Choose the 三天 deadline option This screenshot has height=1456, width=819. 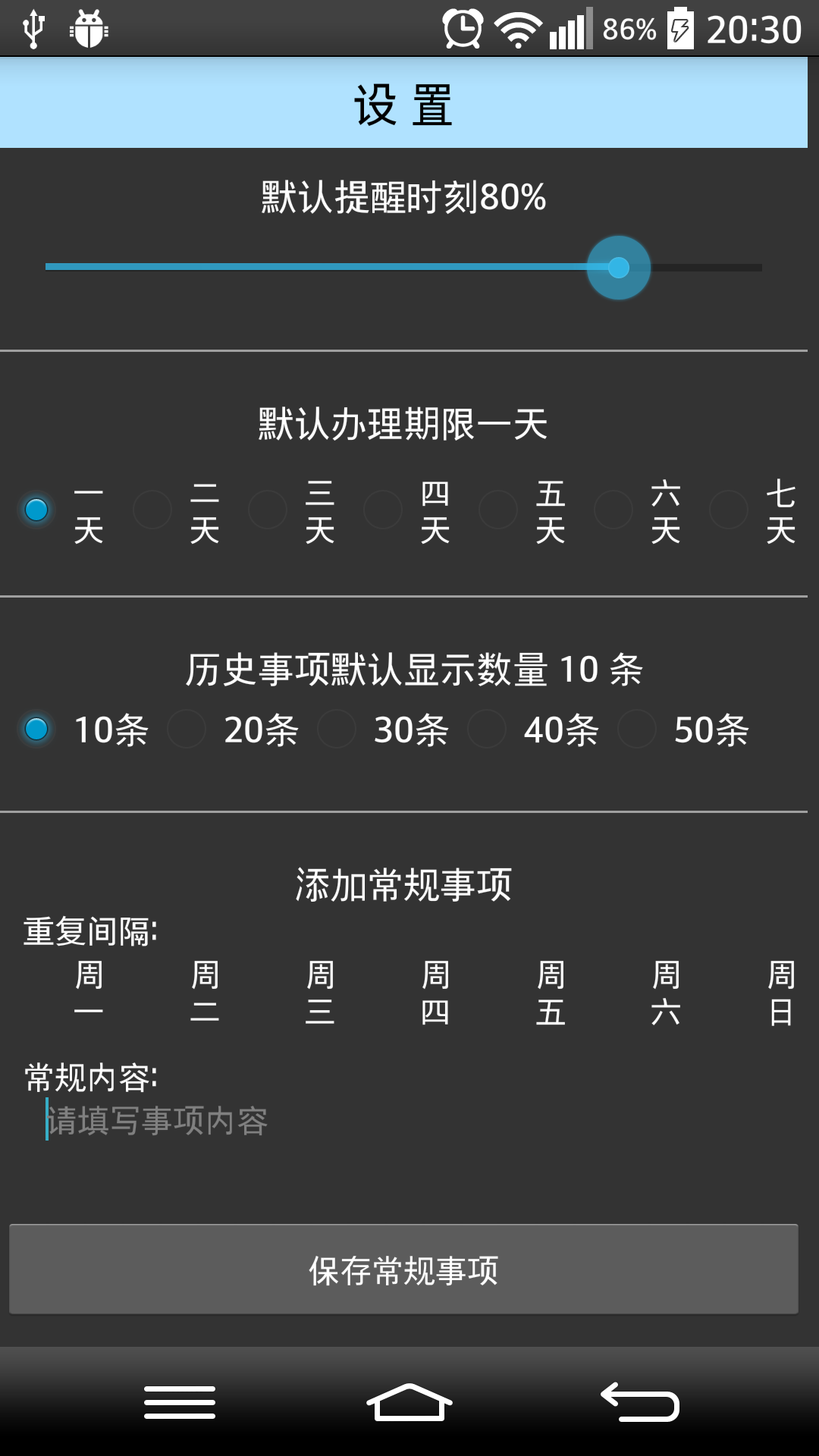(x=268, y=510)
